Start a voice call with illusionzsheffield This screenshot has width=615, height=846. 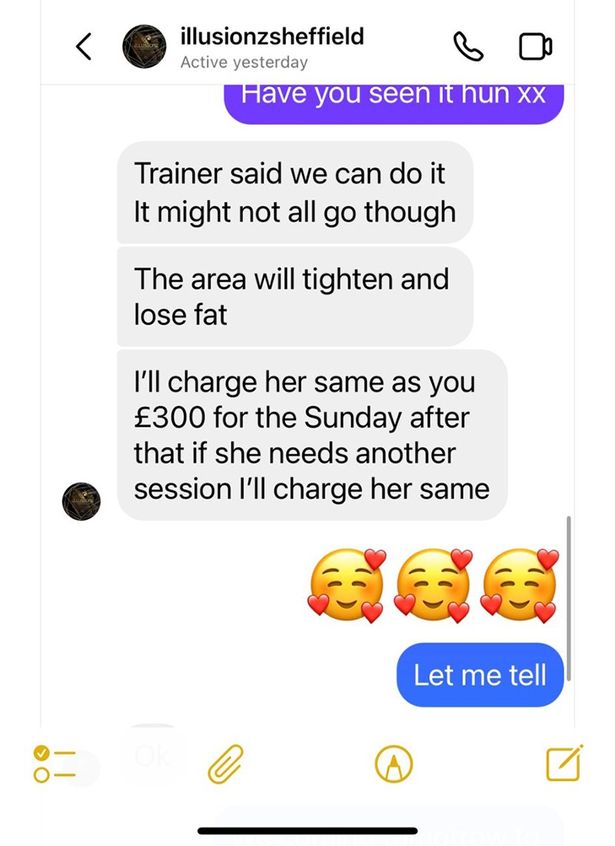click(x=467, y=47)
